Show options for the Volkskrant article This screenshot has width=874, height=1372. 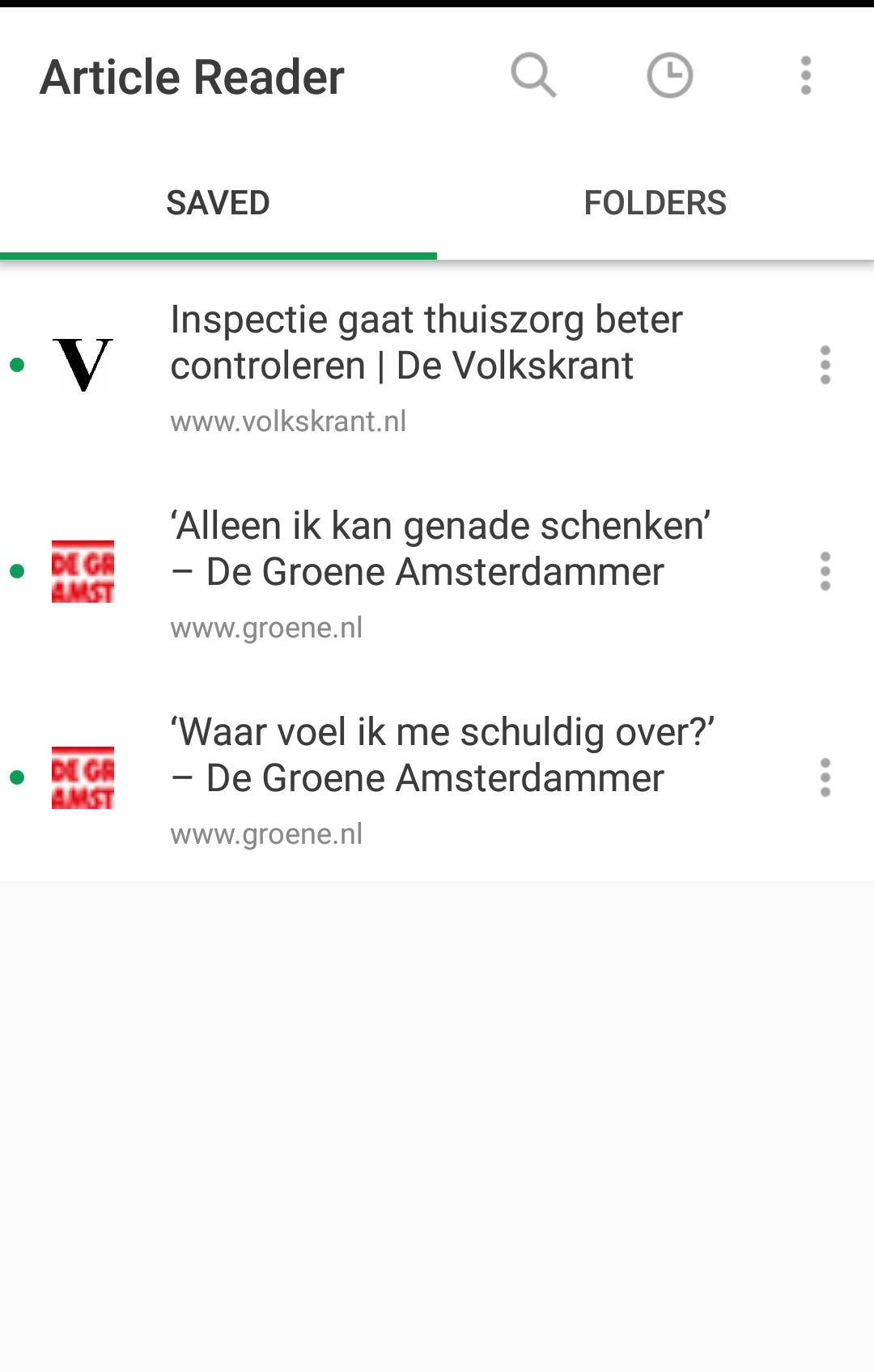click(x=825, y=365)
